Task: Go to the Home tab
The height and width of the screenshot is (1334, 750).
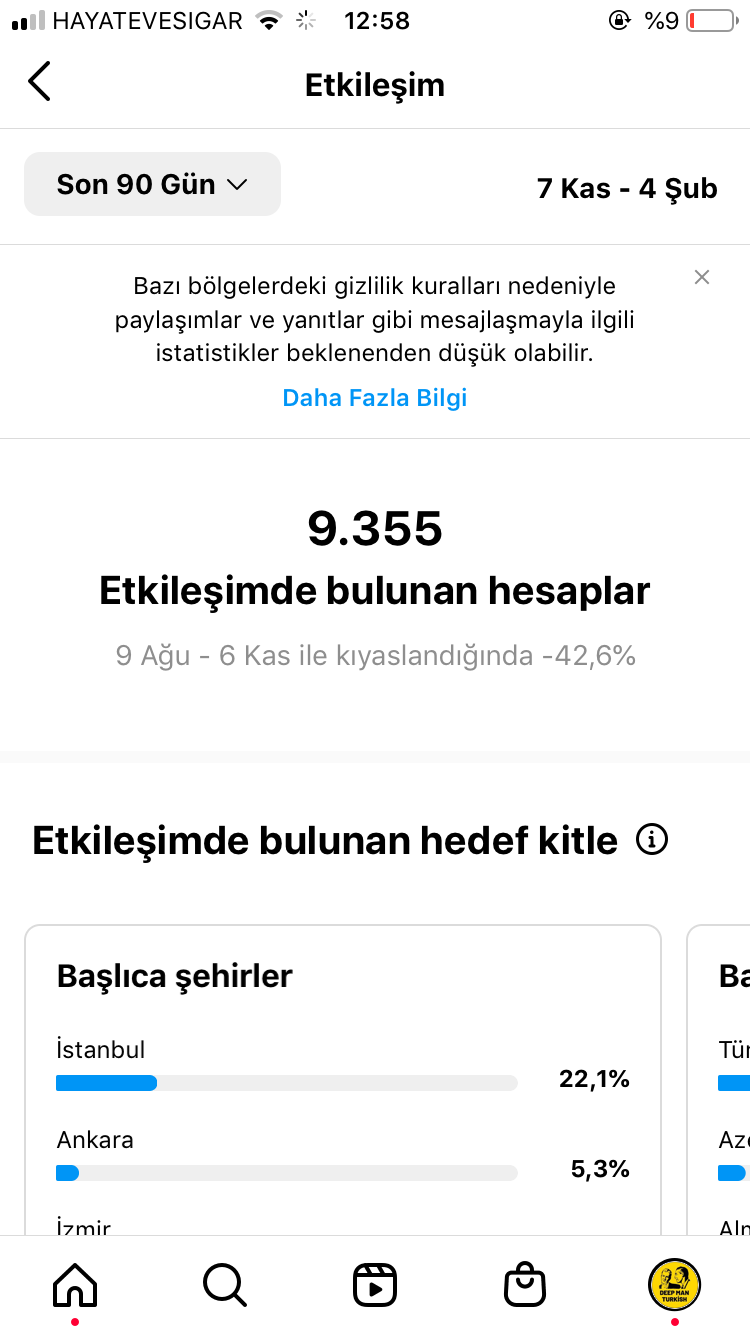Action: click(x=75, y=1284)
